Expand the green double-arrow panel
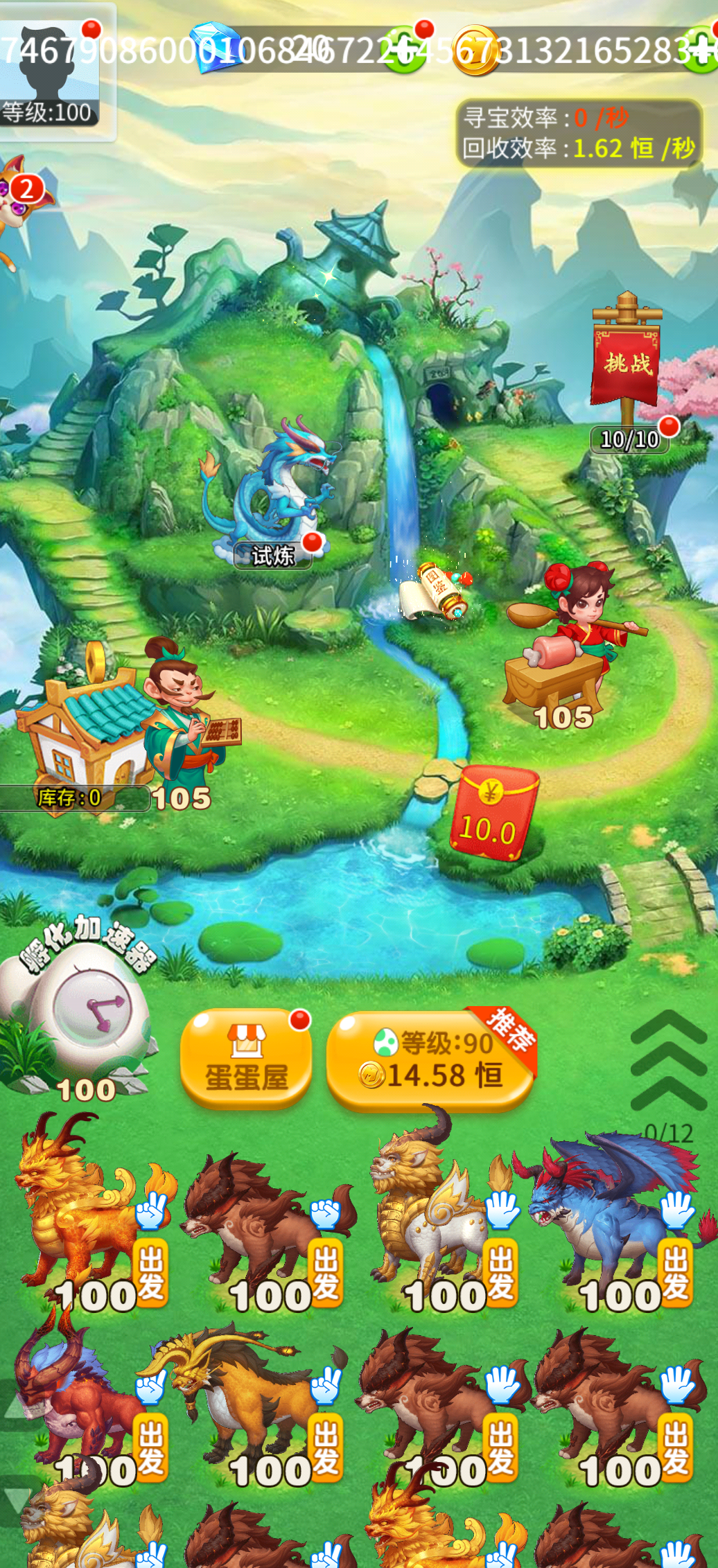The height and width of the screenshot is (1568, 718). (668, 1060)
